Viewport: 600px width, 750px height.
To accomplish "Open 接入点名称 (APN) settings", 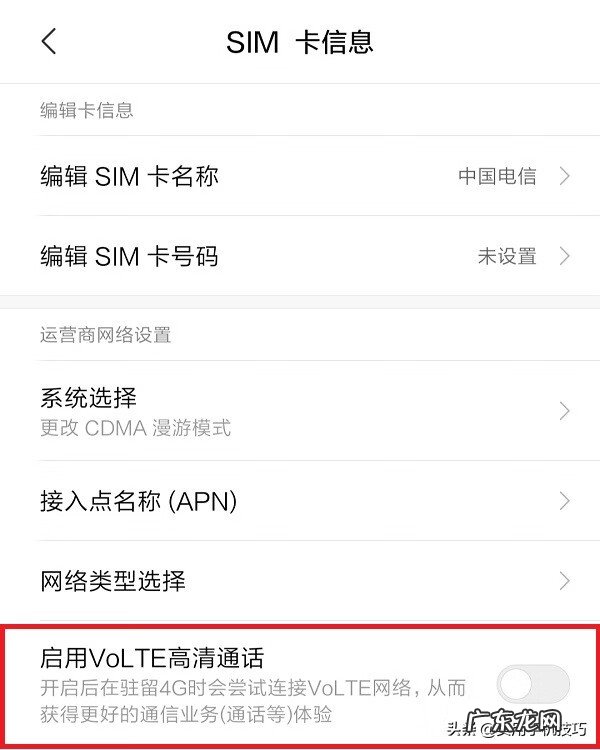I will [x=300, y=501].
